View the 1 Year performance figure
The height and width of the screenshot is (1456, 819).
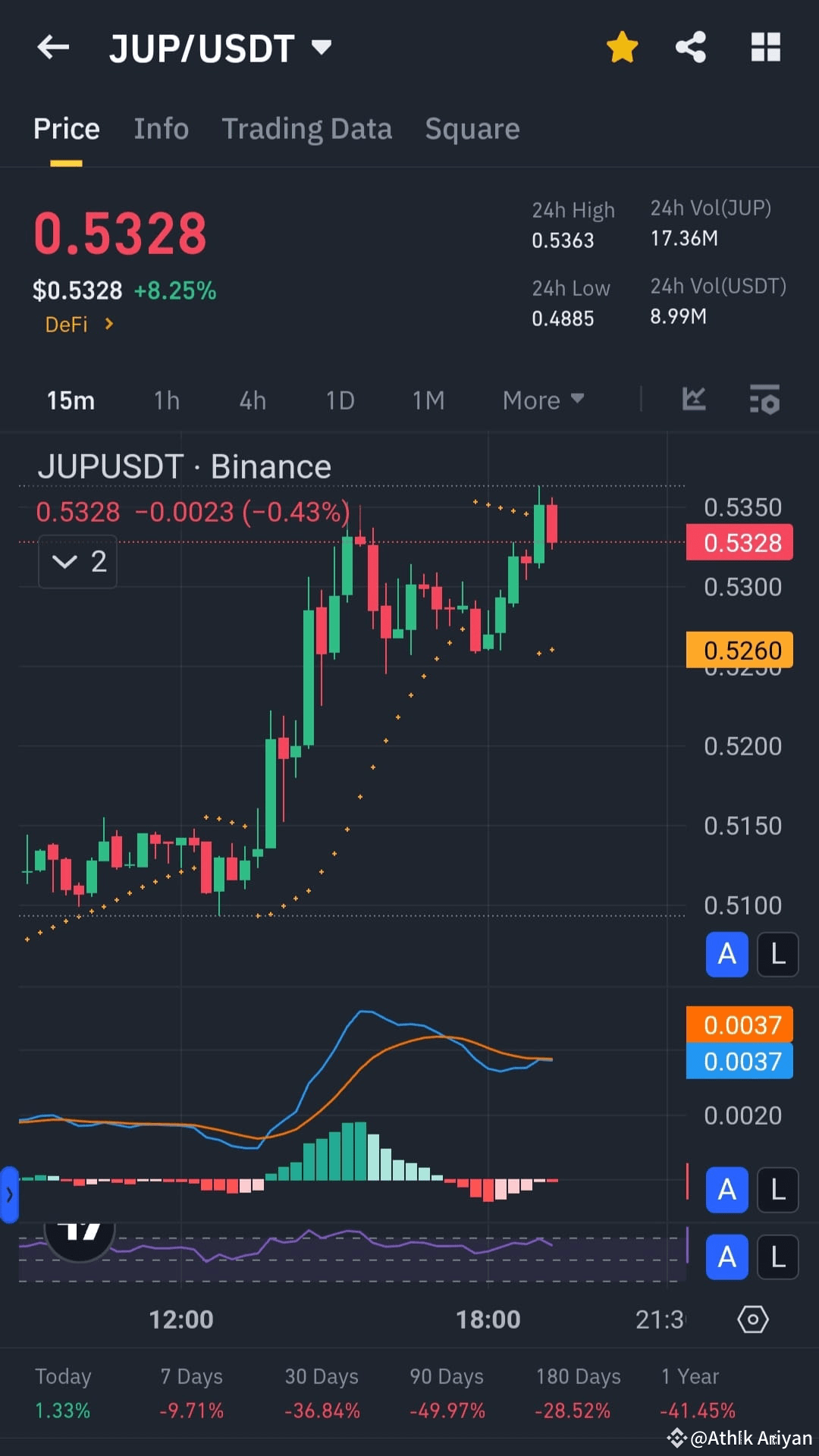click(x=697, y=1392)
